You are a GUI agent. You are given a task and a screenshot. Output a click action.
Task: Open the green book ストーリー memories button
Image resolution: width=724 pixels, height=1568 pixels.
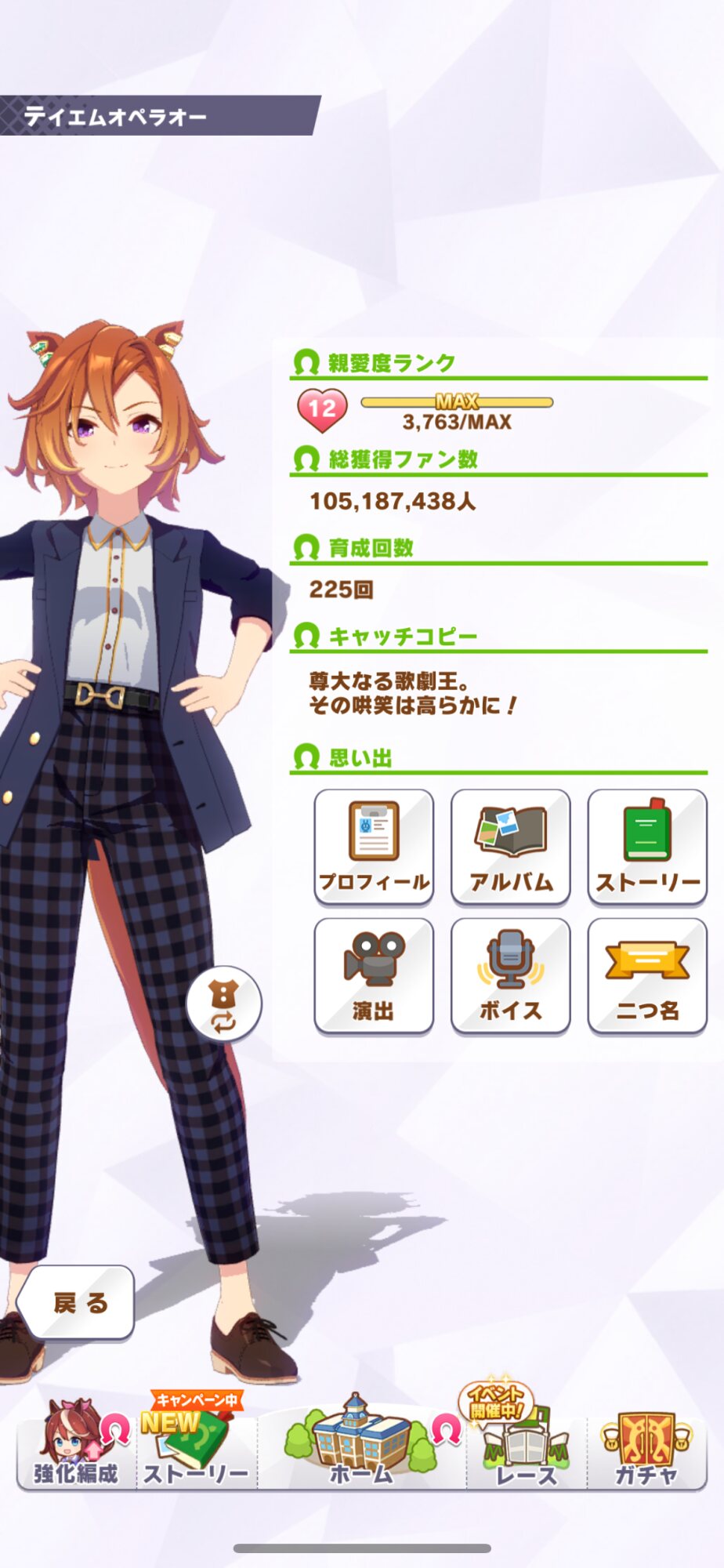click(647, 847)
